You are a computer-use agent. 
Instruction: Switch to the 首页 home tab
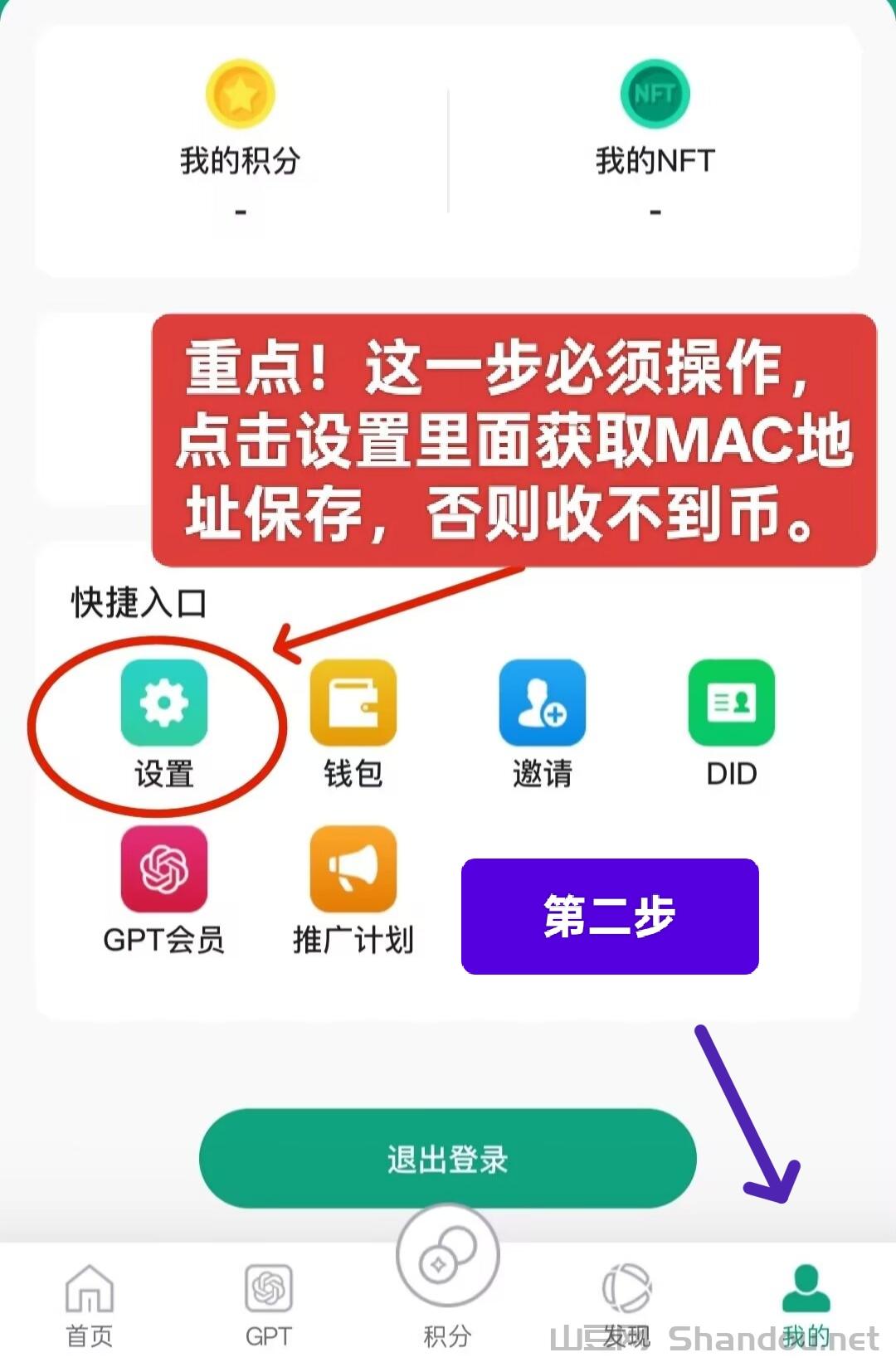coord(89,1305)
